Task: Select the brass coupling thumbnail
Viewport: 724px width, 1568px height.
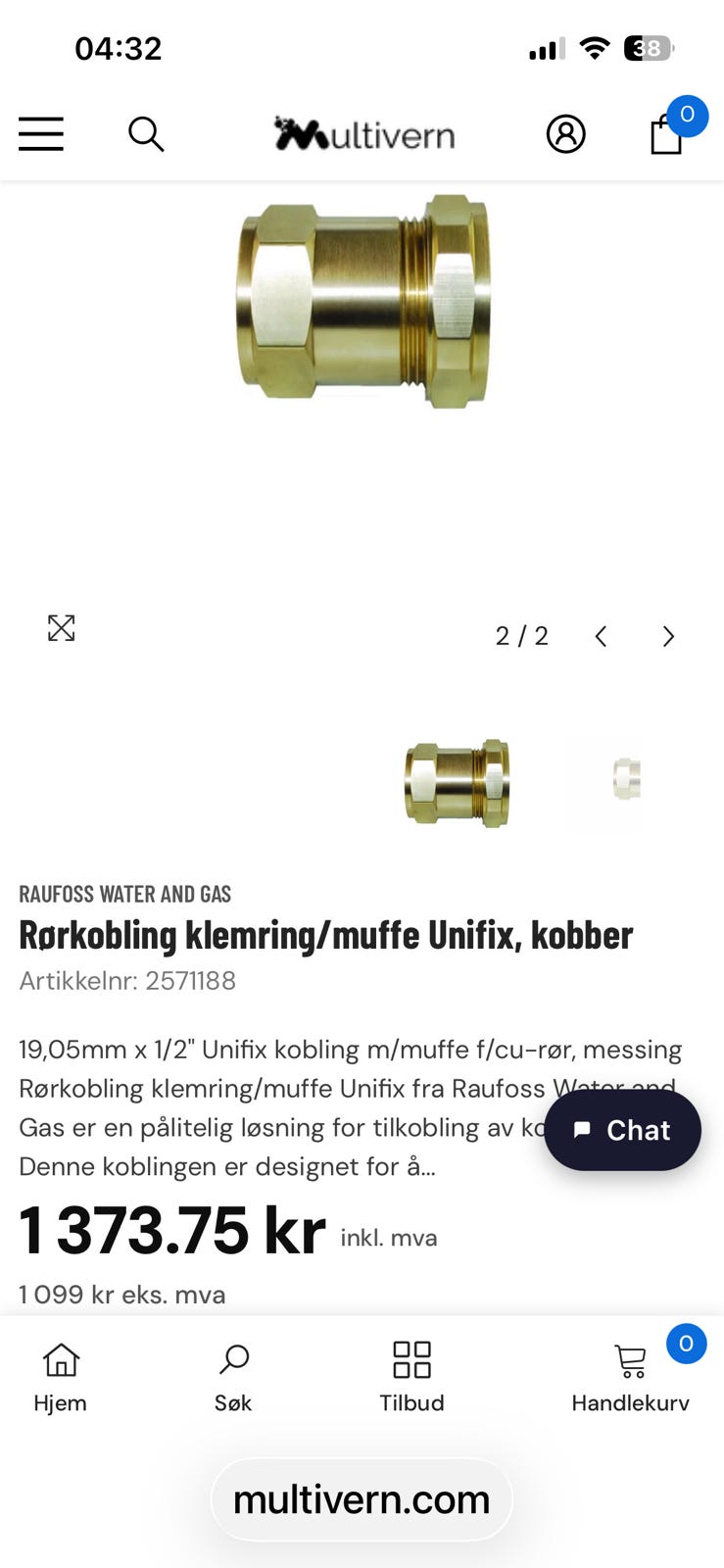Action: coord(458,783)
